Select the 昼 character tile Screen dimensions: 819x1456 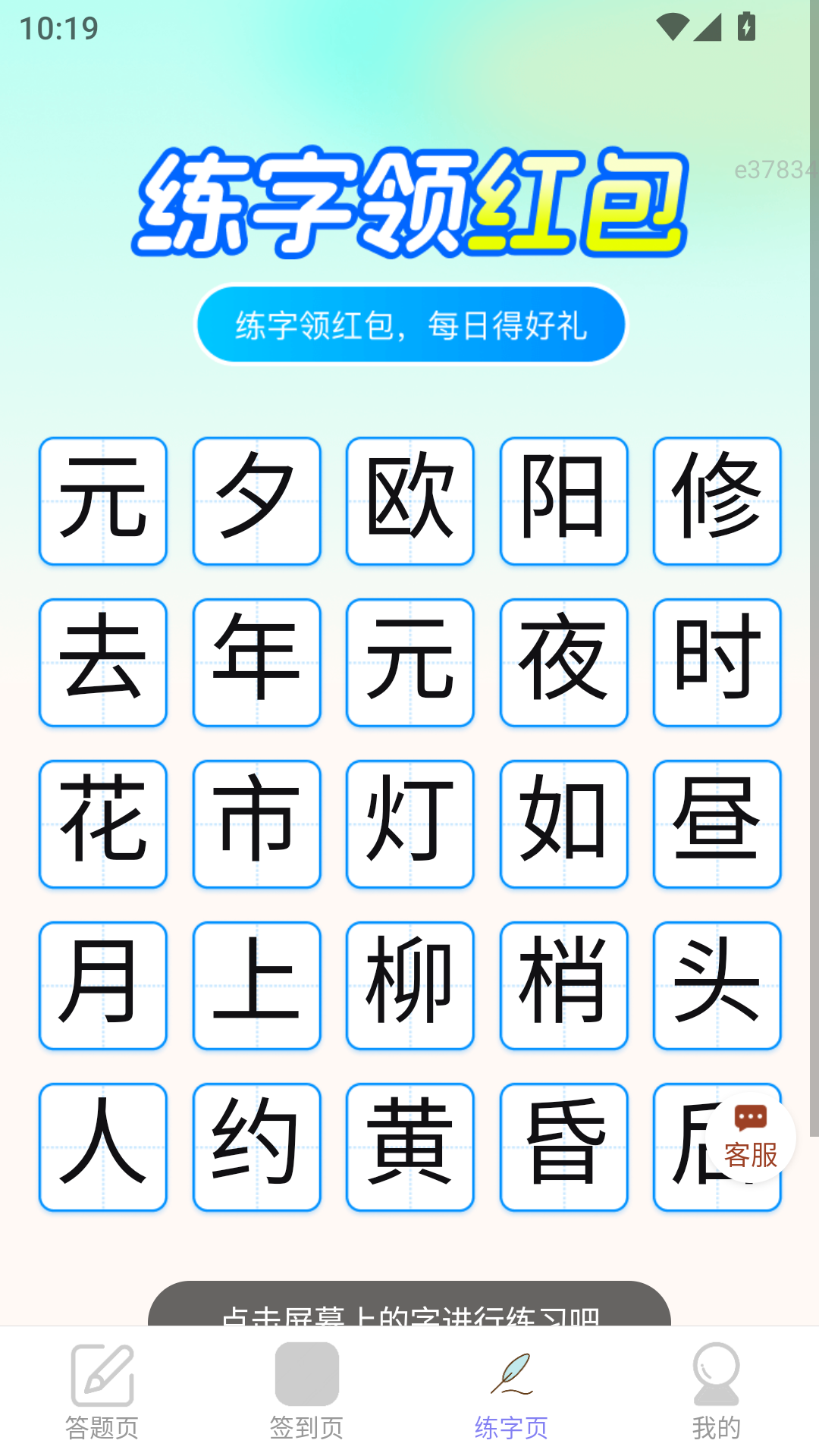coord(717,824)
